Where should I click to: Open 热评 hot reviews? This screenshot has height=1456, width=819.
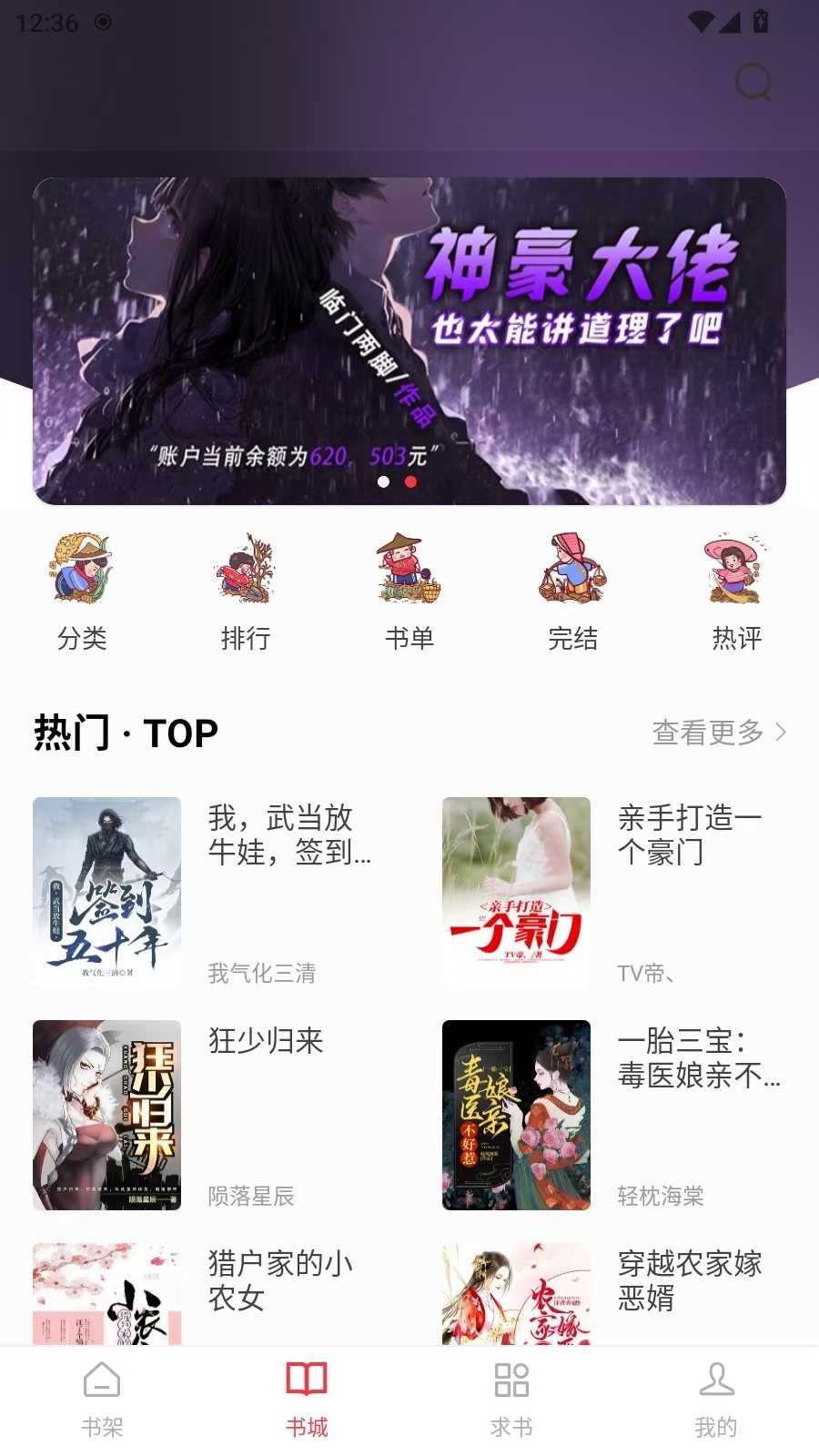pyautogui.click(x=737, y=591)
